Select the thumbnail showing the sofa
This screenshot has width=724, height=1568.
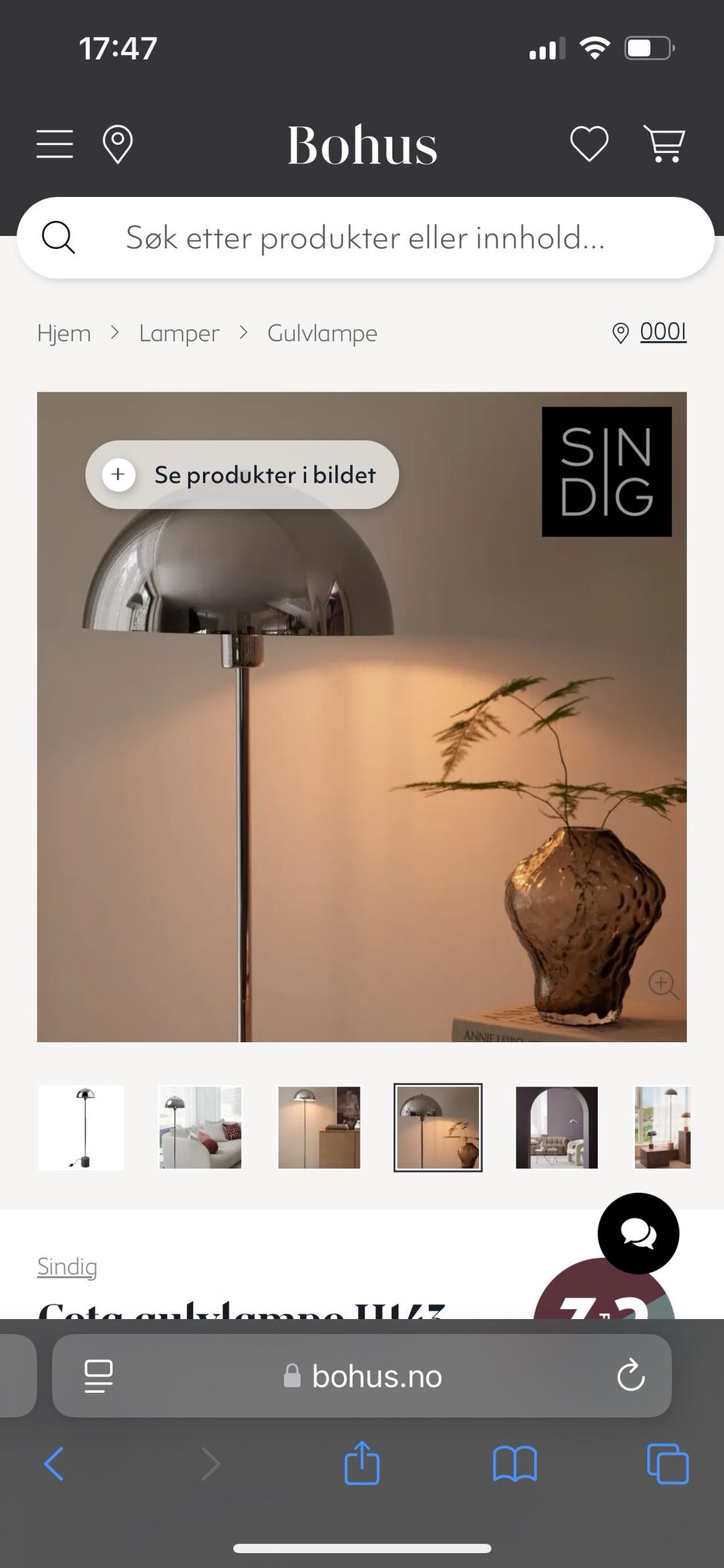click(200, 1127)
